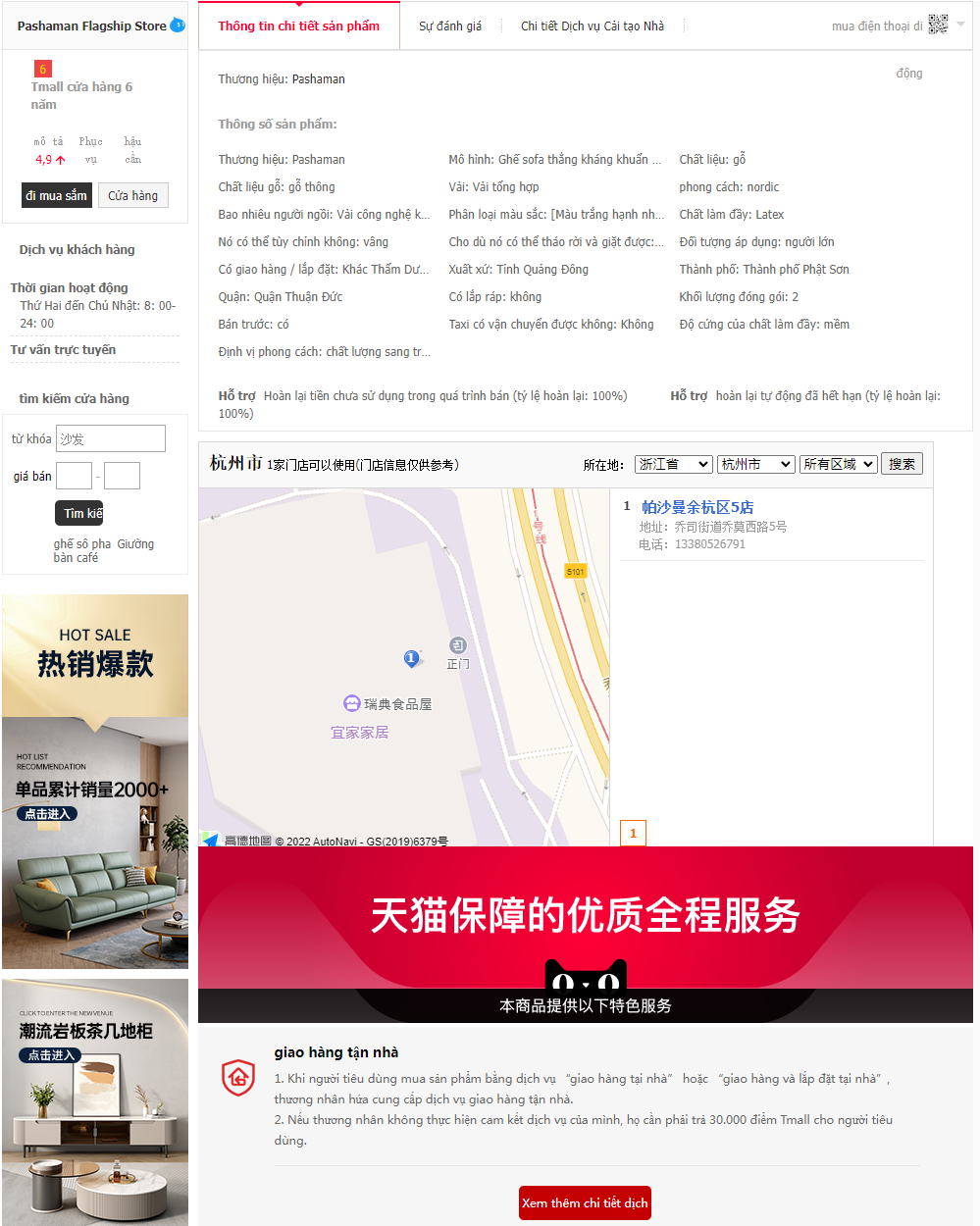Open the bàn café link
The width and height of the screenshot is (980, 1226).
point(76,558)
